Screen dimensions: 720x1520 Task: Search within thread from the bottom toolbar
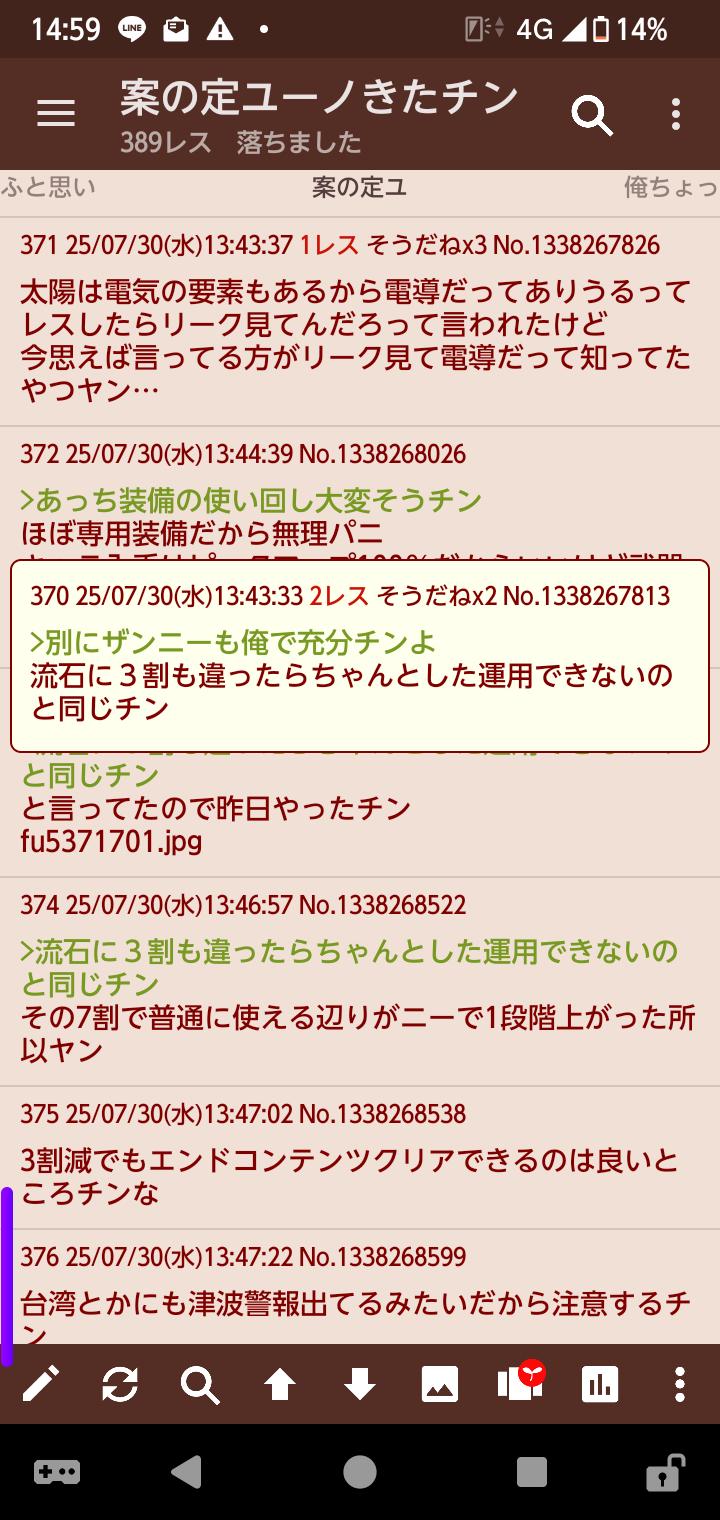(x=200, y=1385)
